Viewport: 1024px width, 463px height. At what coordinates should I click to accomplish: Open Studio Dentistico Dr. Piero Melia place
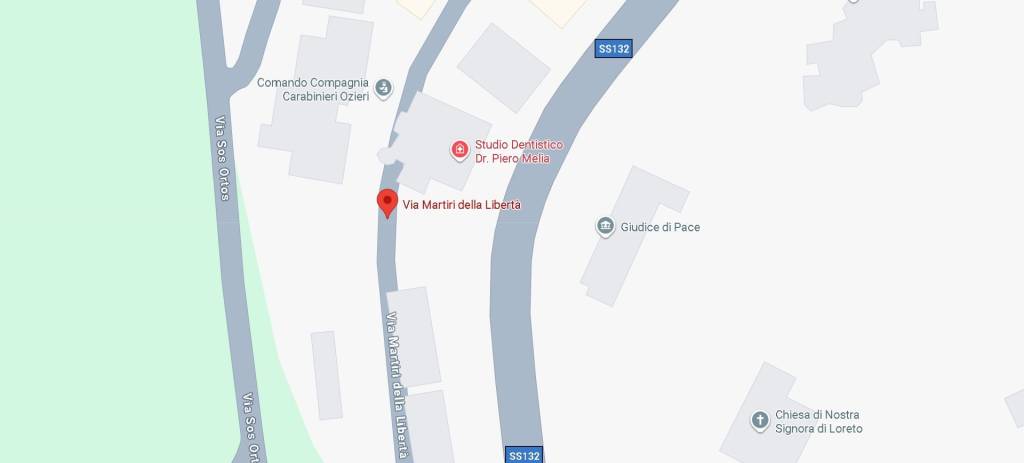pos(460,151)
